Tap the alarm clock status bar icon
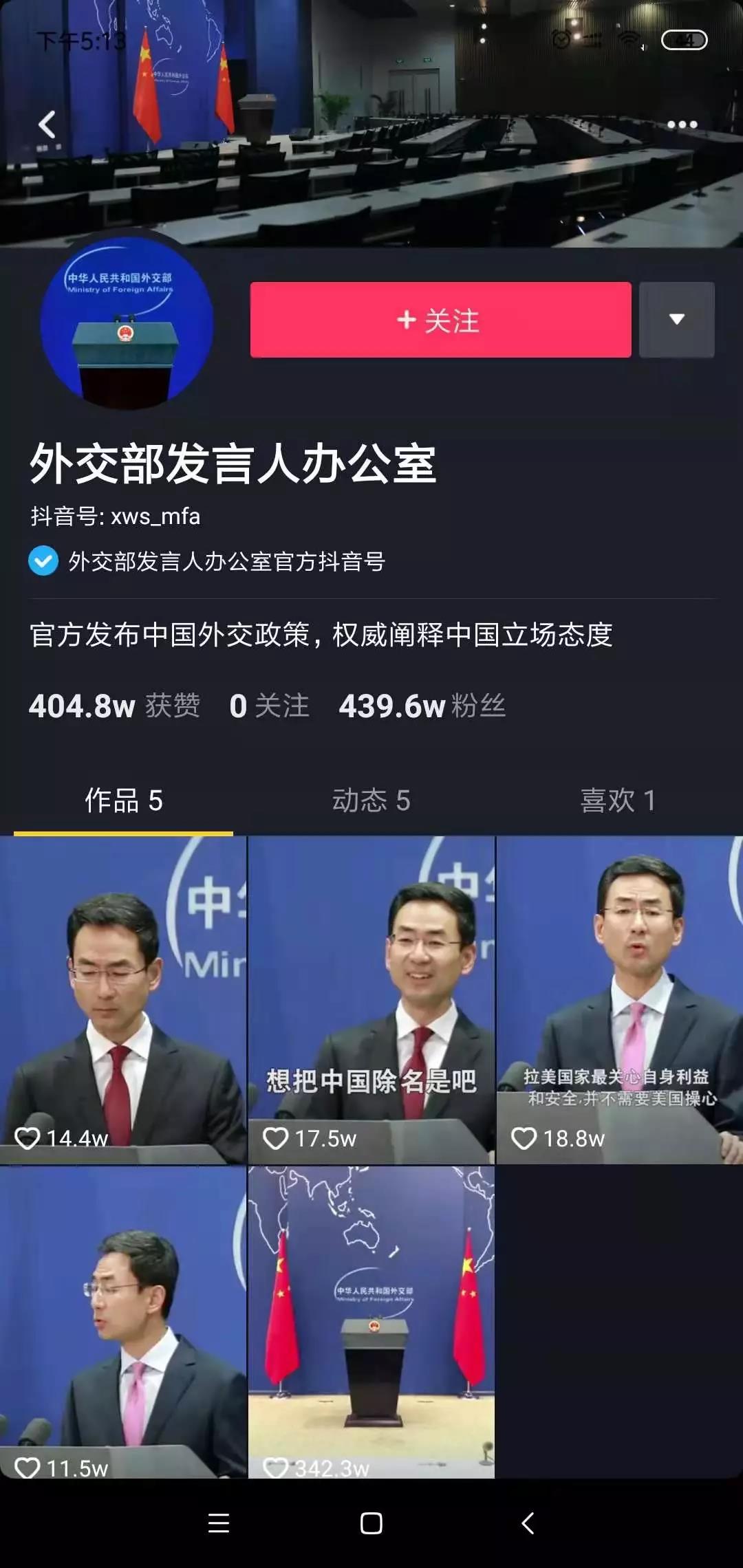 (x=561, y=39)
